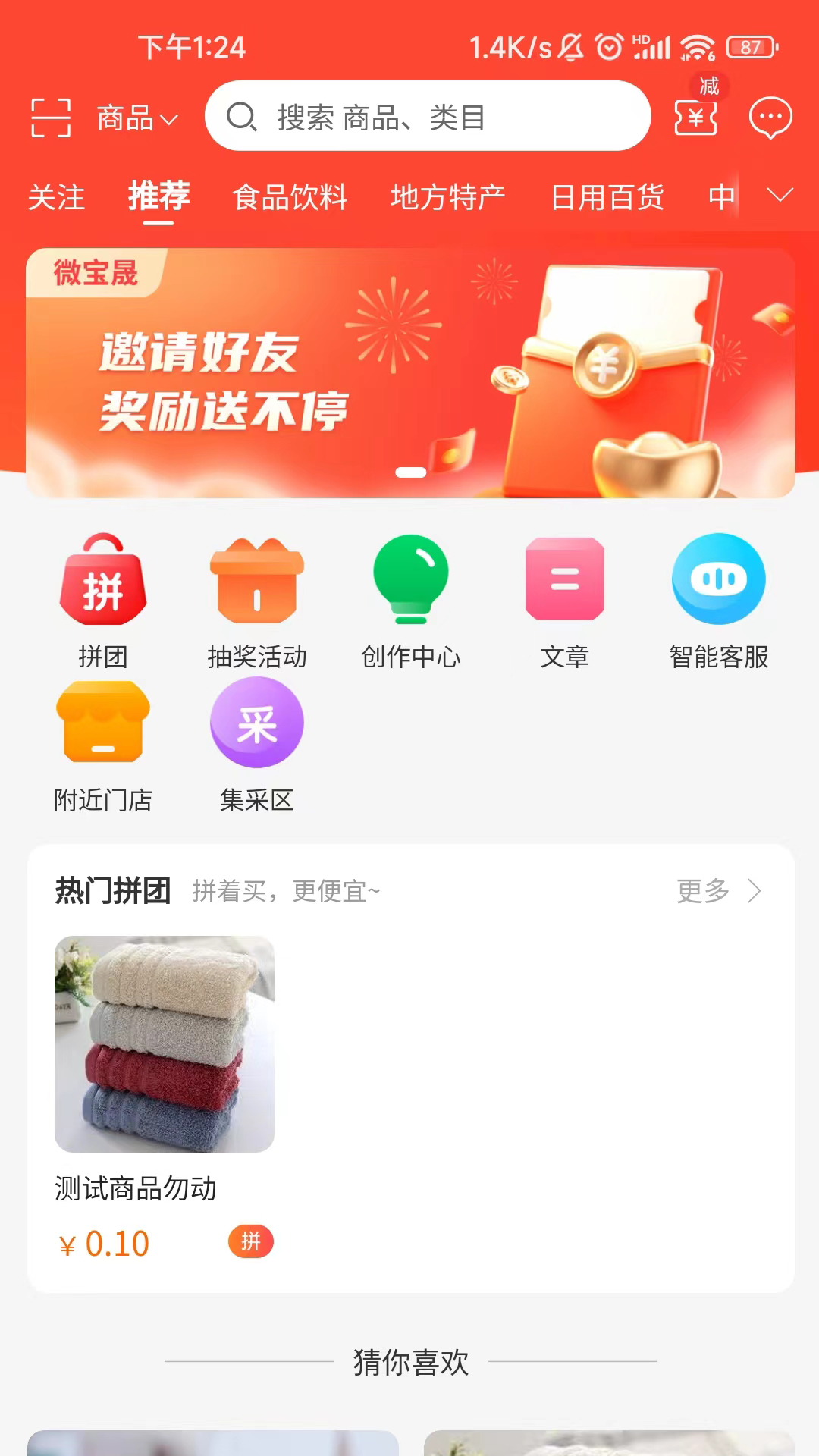Screen dimensions: 819x1456
Task: Enter the 创作中心 creation center
Action: tap(412, 599)
